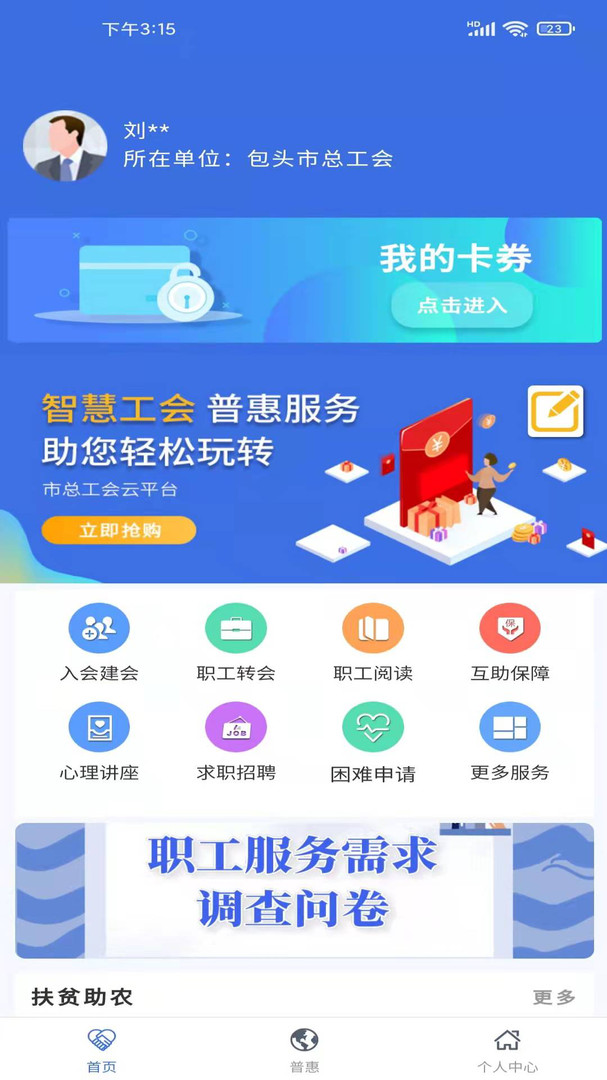Tap 点击进入 on the 我的卡券 card

[461, 305]
